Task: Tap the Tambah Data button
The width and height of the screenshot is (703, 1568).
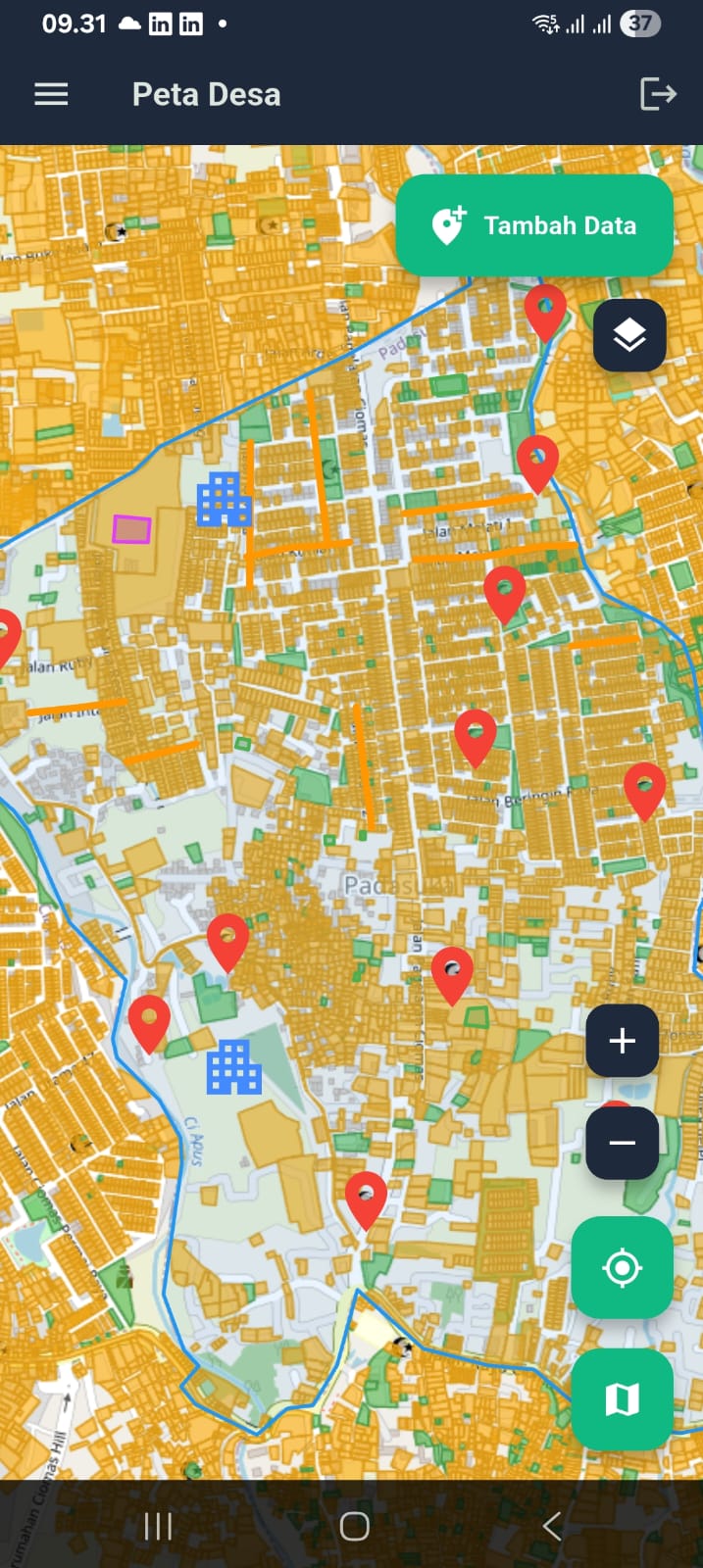Action: [x=534, y=225]
